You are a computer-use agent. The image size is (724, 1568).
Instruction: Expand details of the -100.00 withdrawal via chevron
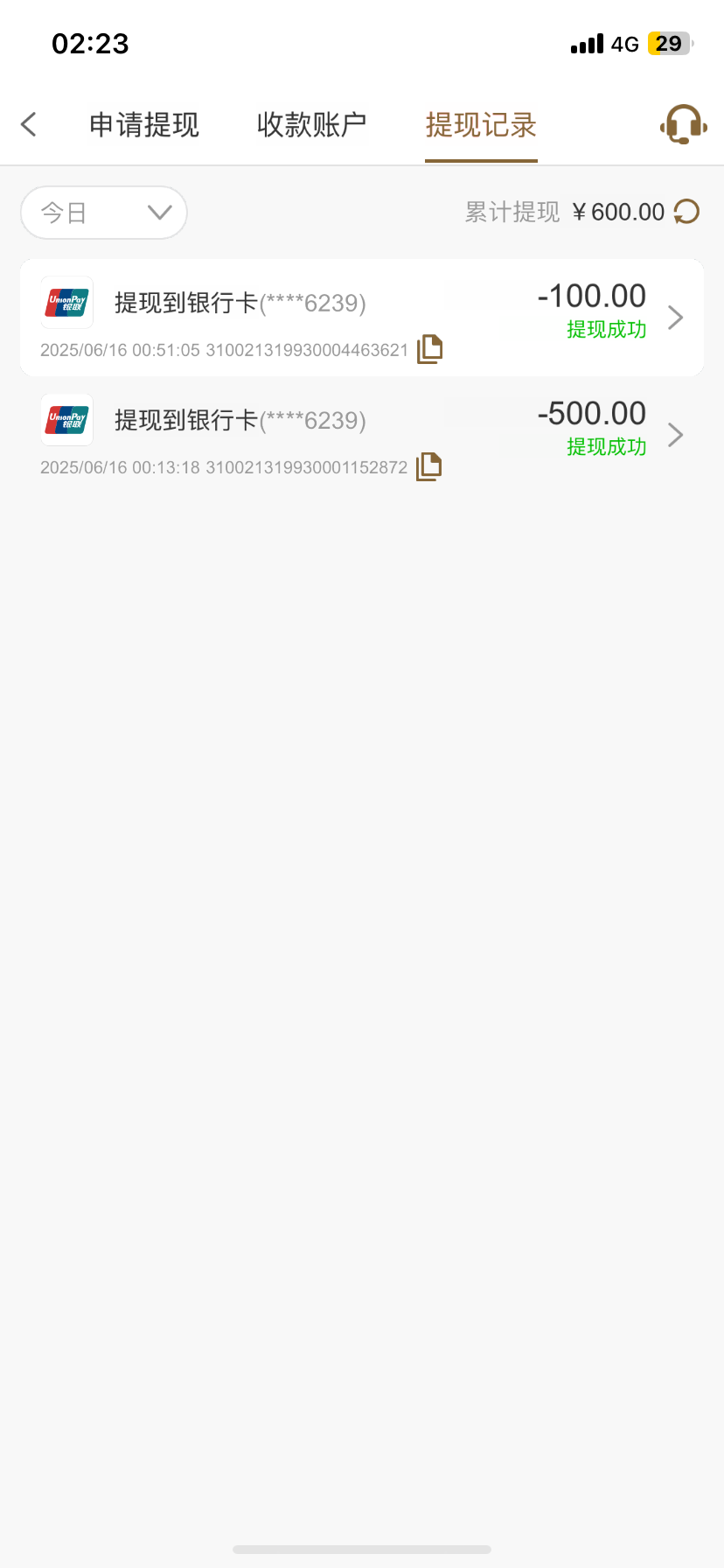coord(674,318)
